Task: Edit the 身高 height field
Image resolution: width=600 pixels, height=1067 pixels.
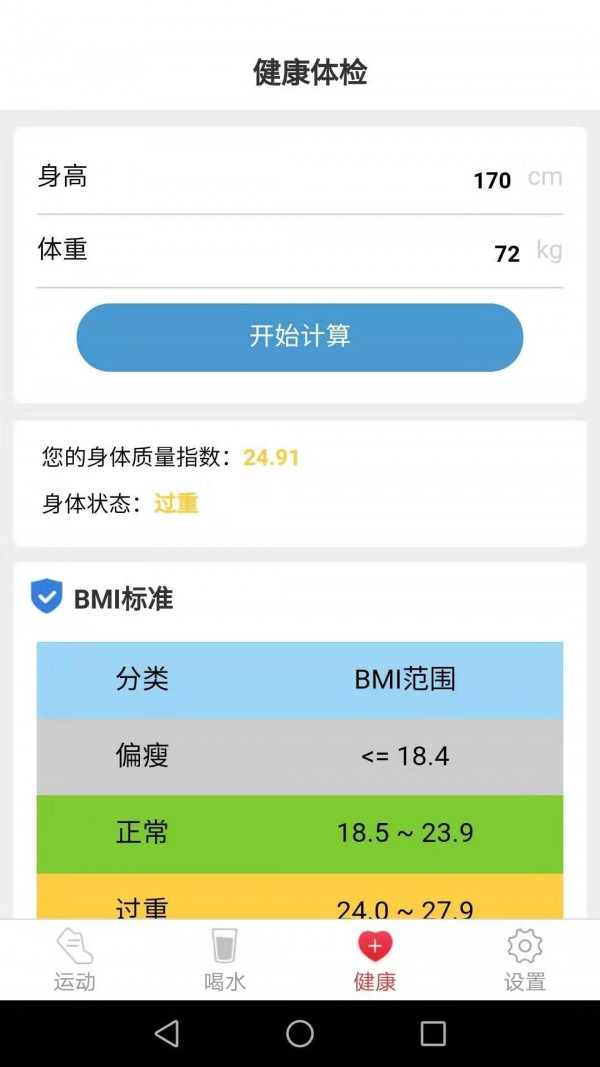Action: click(x=491, y=180)
